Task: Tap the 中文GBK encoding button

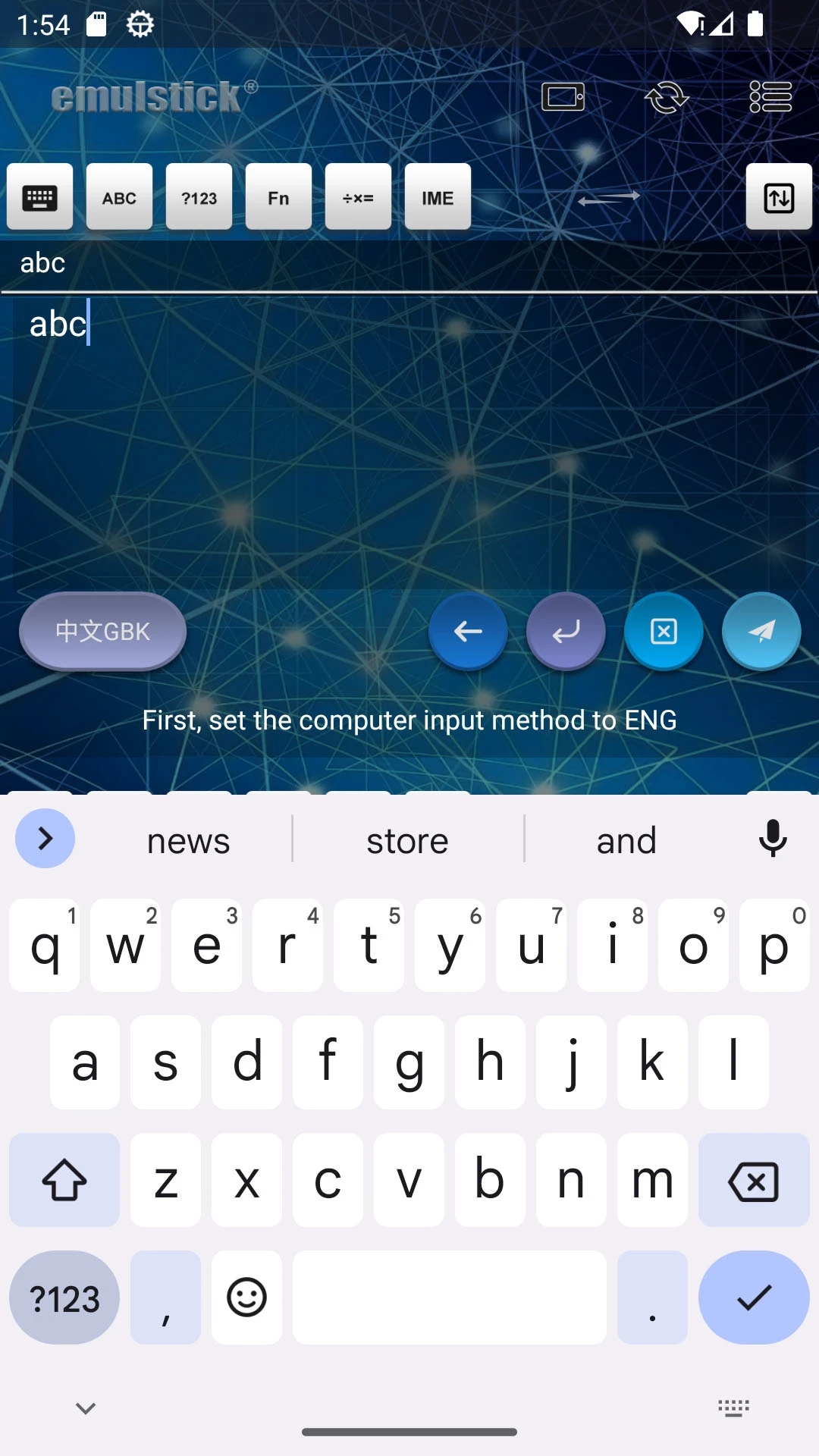Action: [x=102, y=631]
